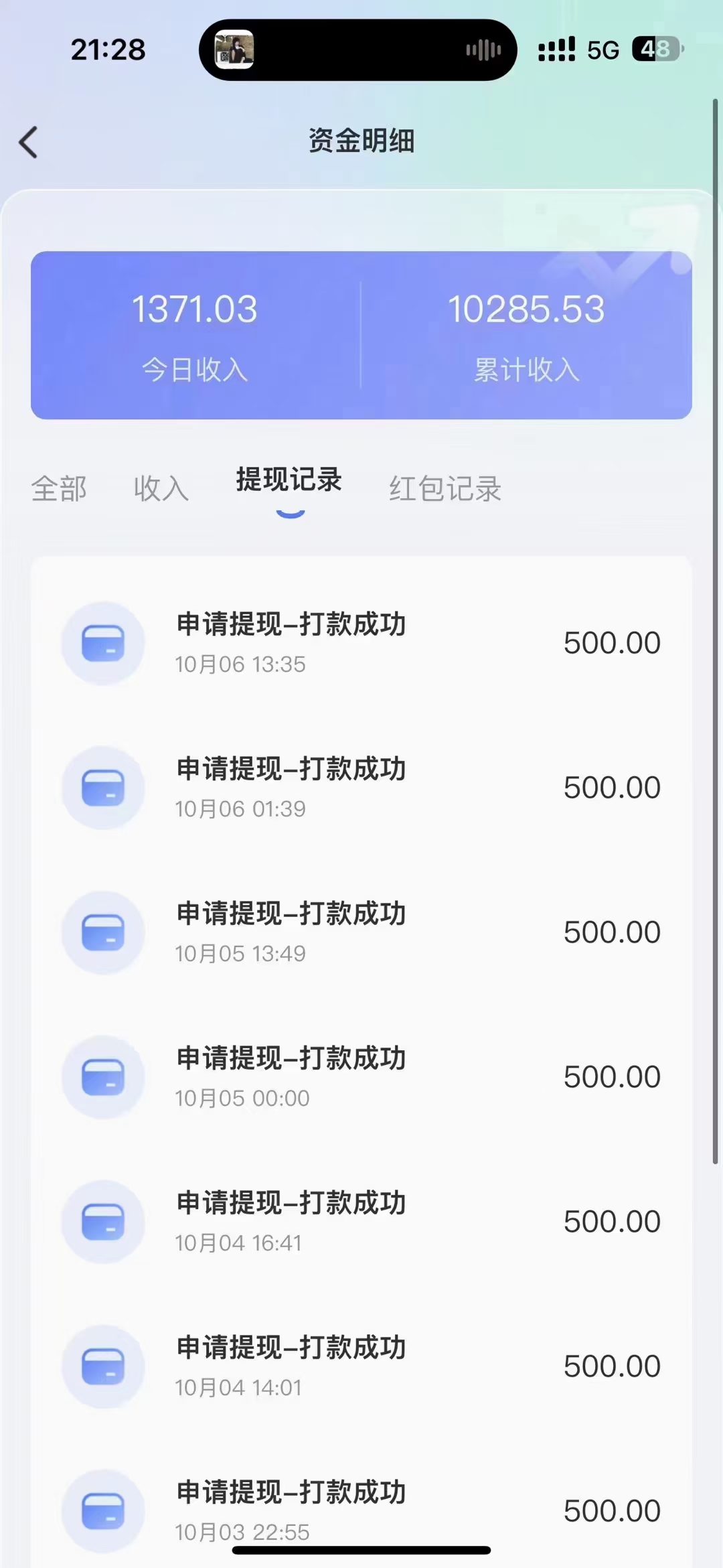The width and height of the screenshot is (723, 1568).
Task: View the withdrawal record dated 10月05 00:00
Action: point(361,1077)
